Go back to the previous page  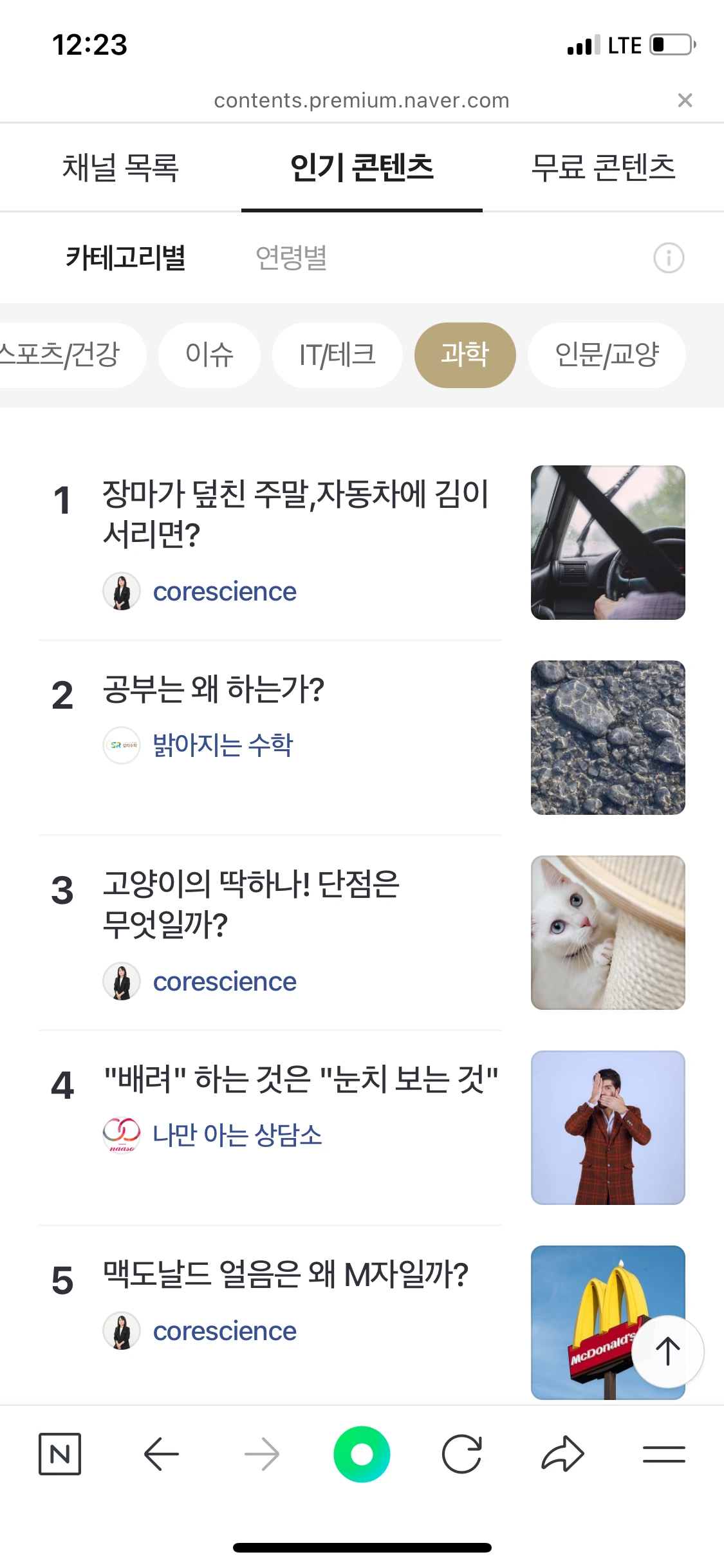(161, 1454)
